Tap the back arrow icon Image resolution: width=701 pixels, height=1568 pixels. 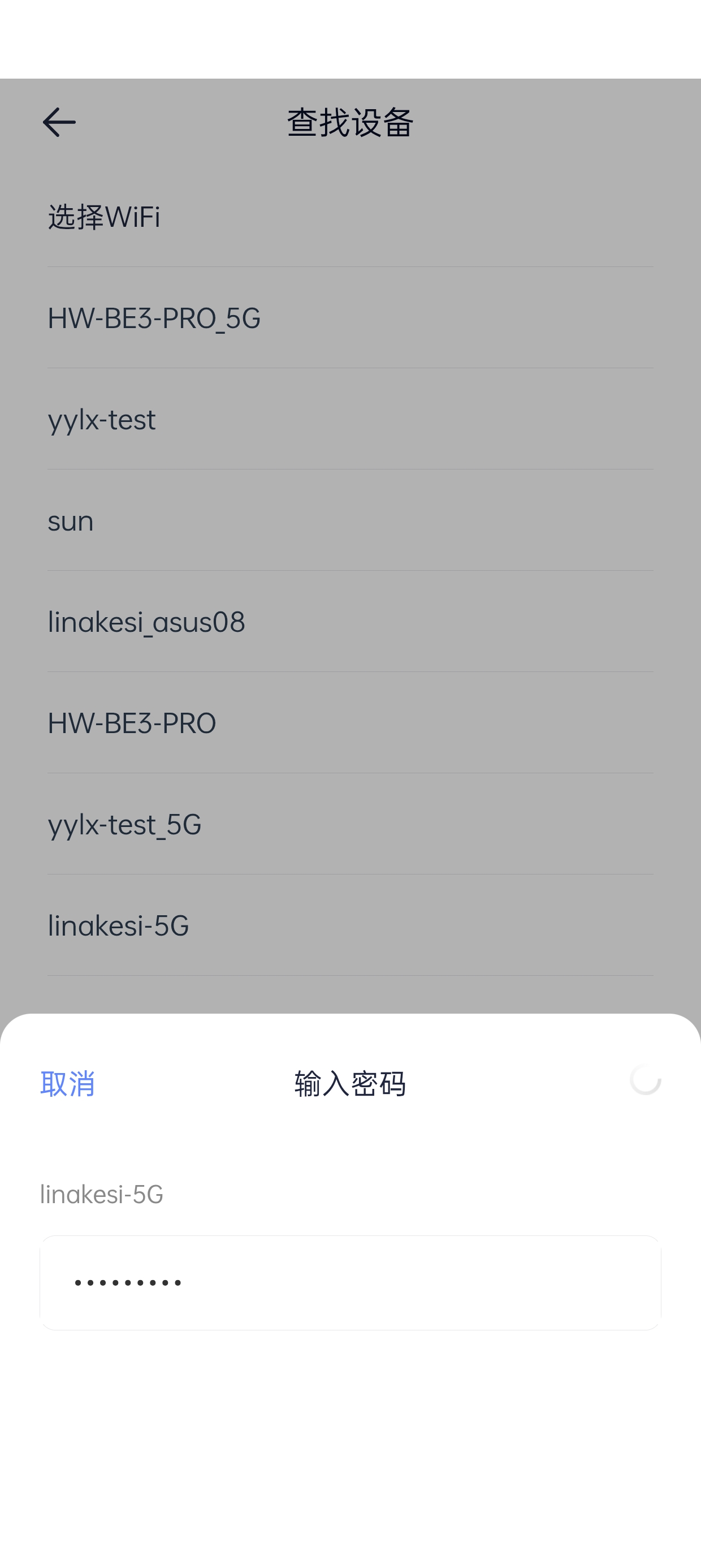[x=59, y=122]
